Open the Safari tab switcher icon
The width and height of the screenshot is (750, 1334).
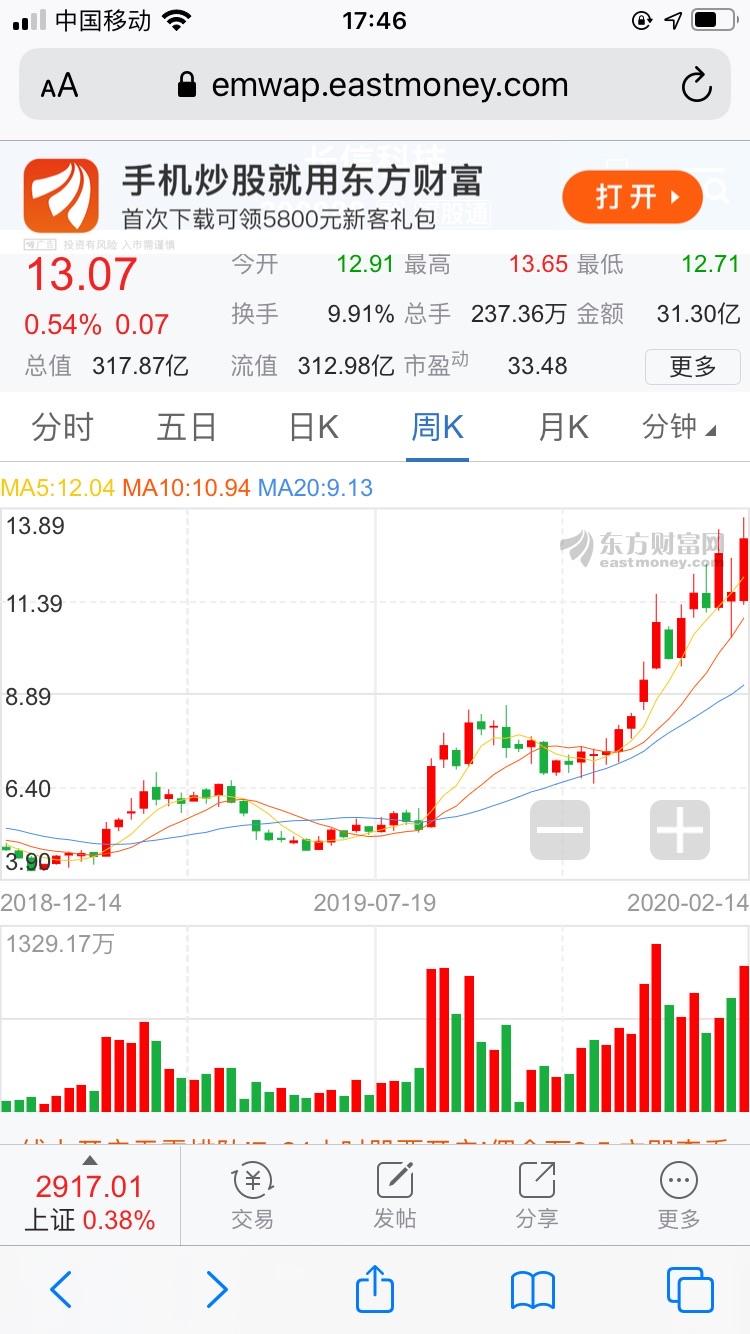pos(688,1290)
